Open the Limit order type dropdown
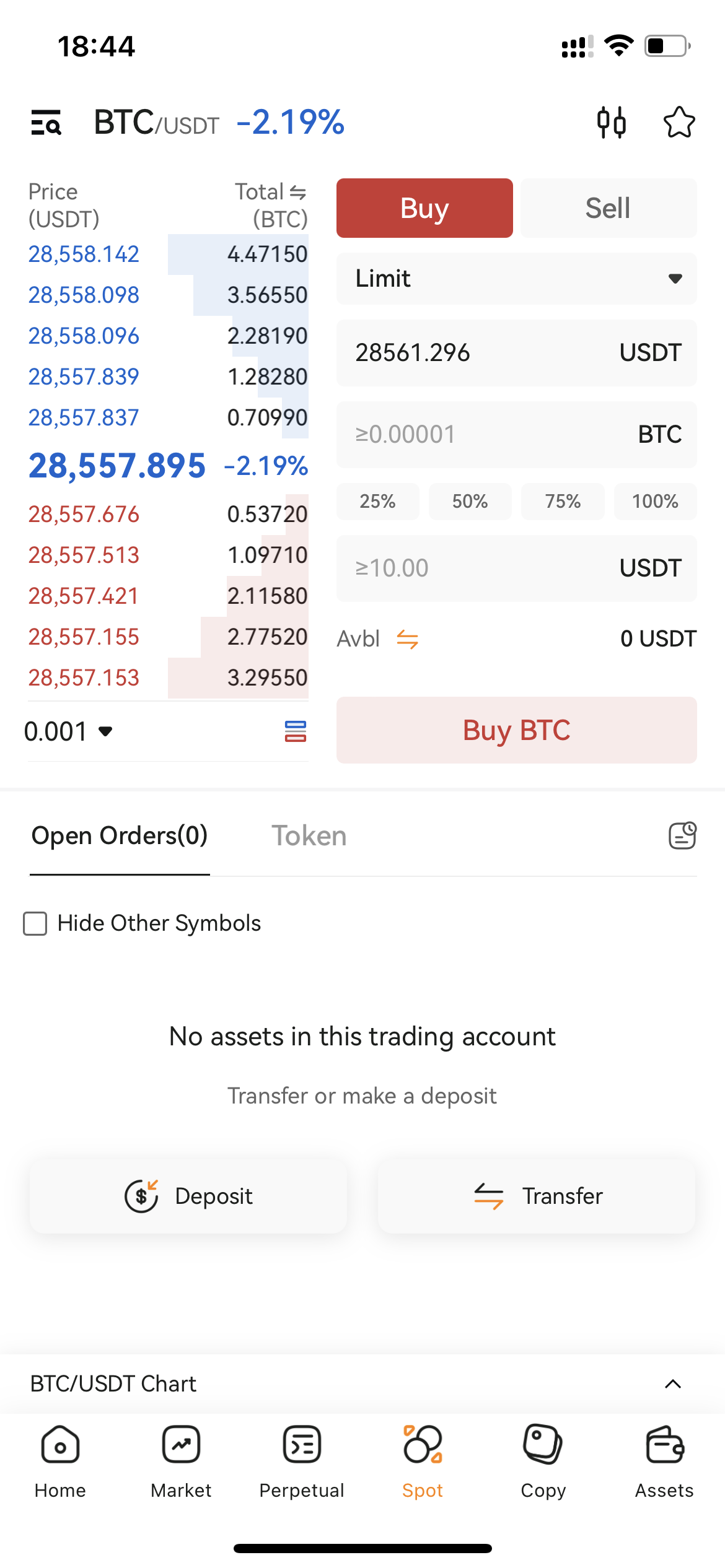 516,279
